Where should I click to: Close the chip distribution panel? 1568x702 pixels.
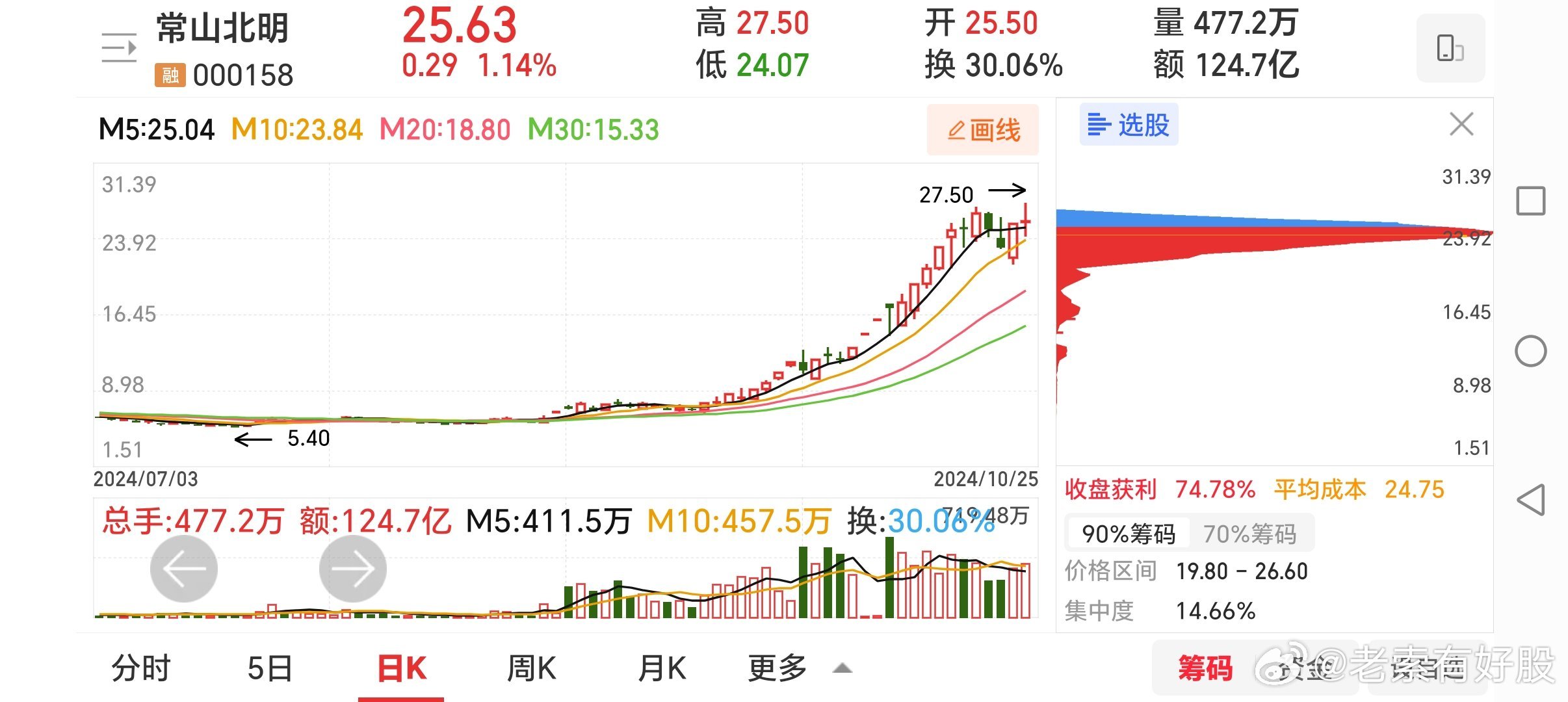1461,124
